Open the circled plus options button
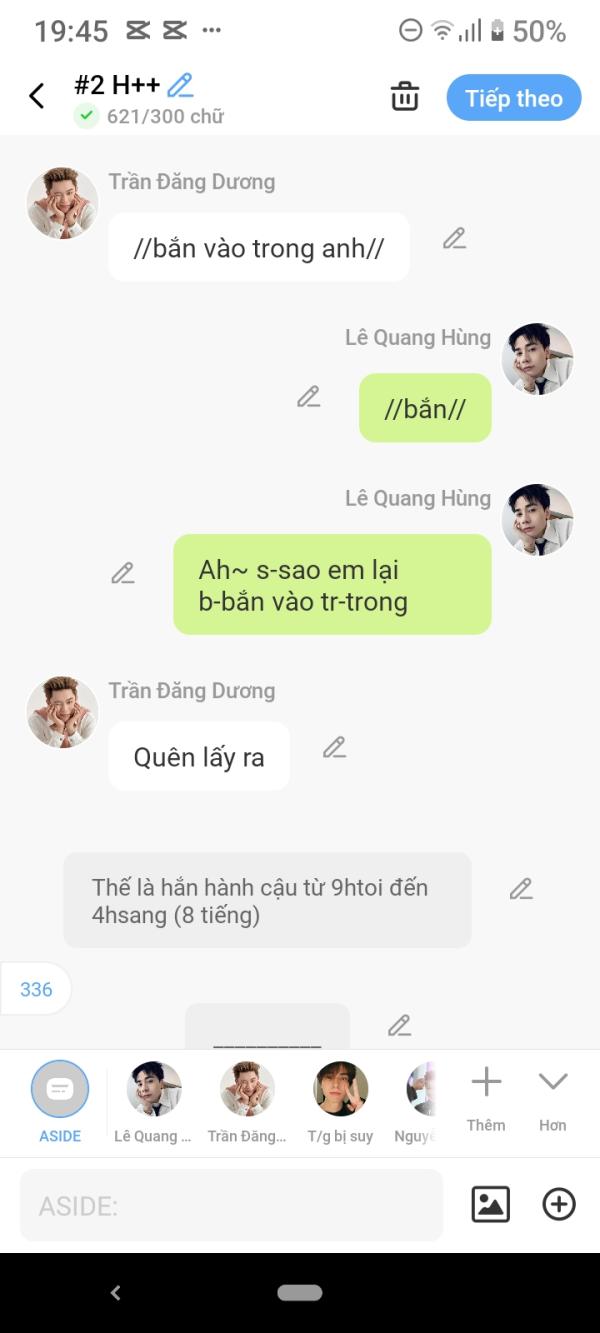 pos(559,1204)
